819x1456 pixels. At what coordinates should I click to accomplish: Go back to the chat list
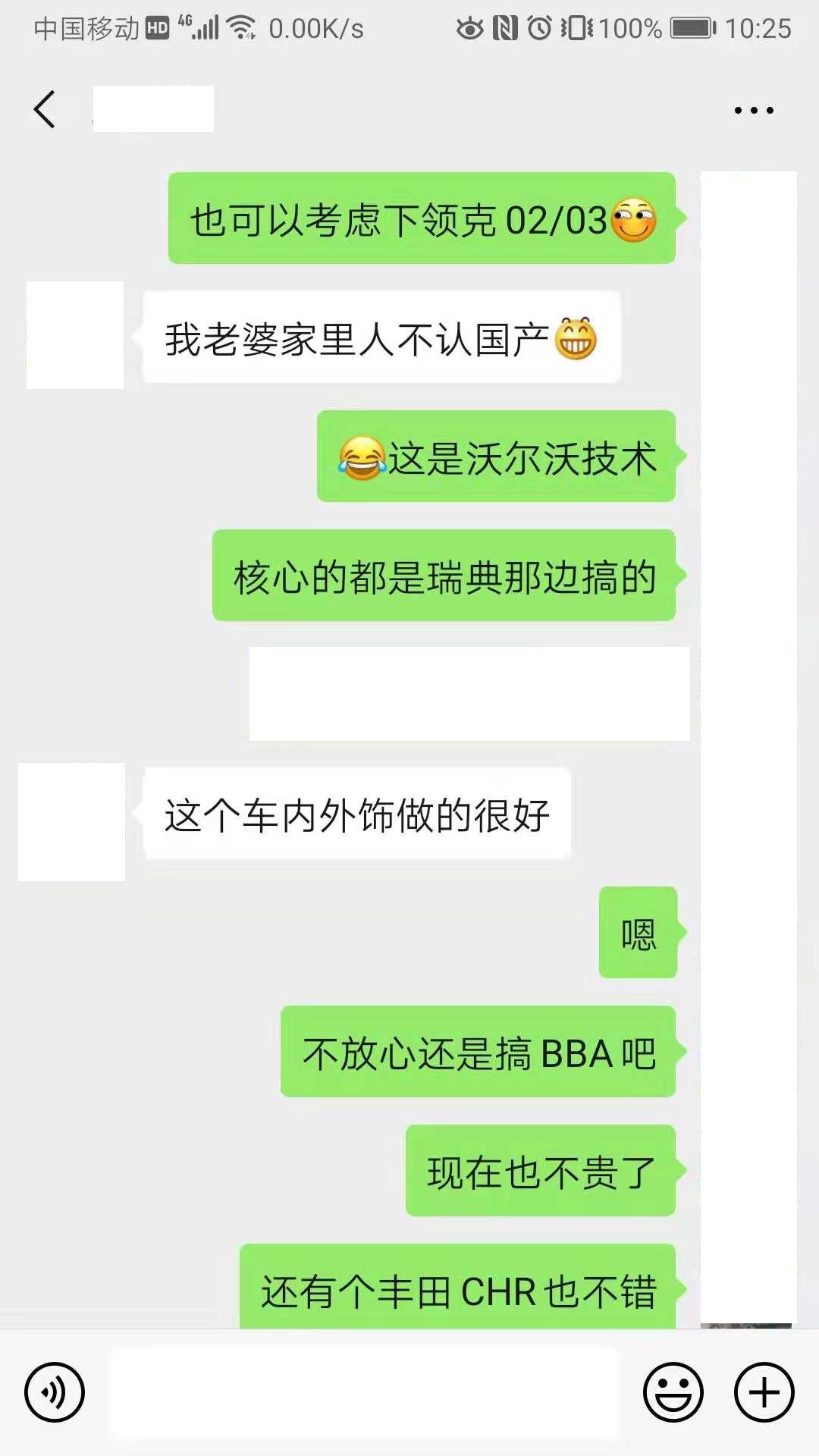click(45, 109)
